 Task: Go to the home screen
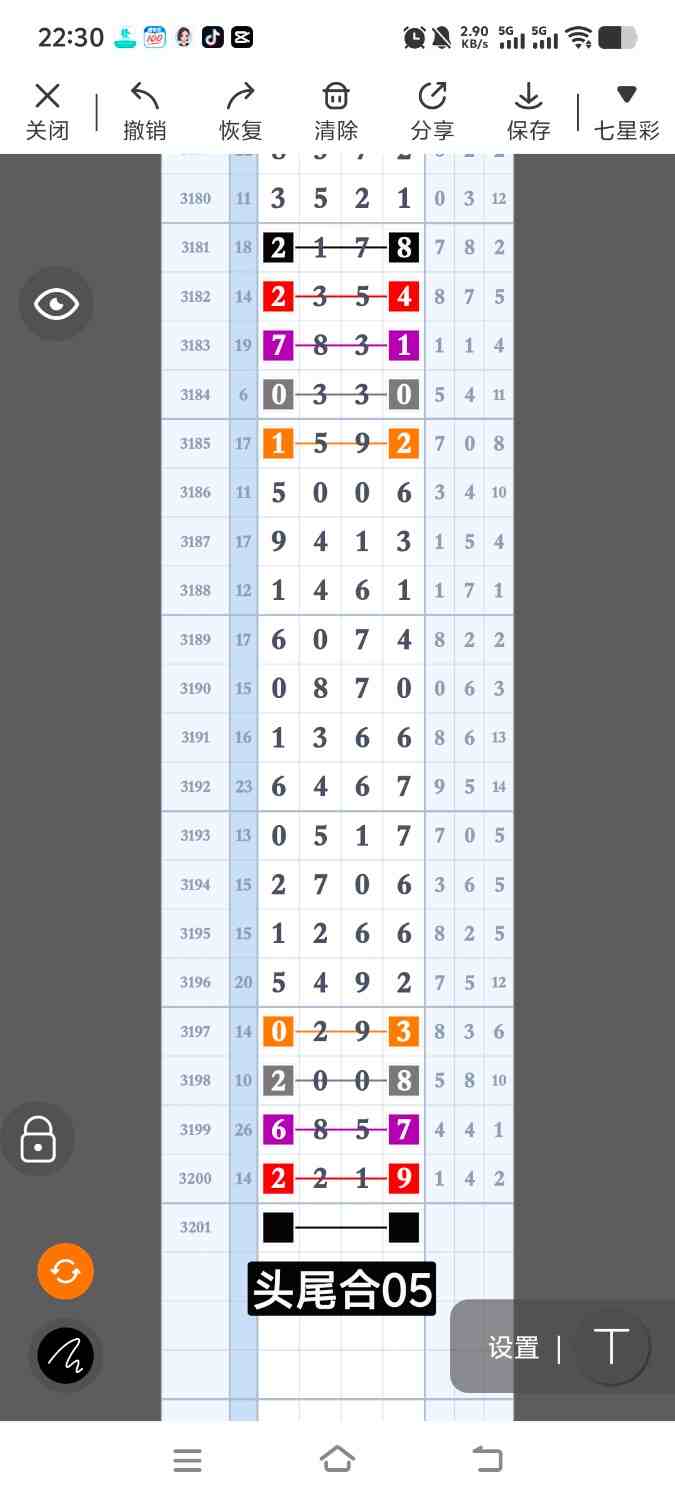pos(337,1460)
